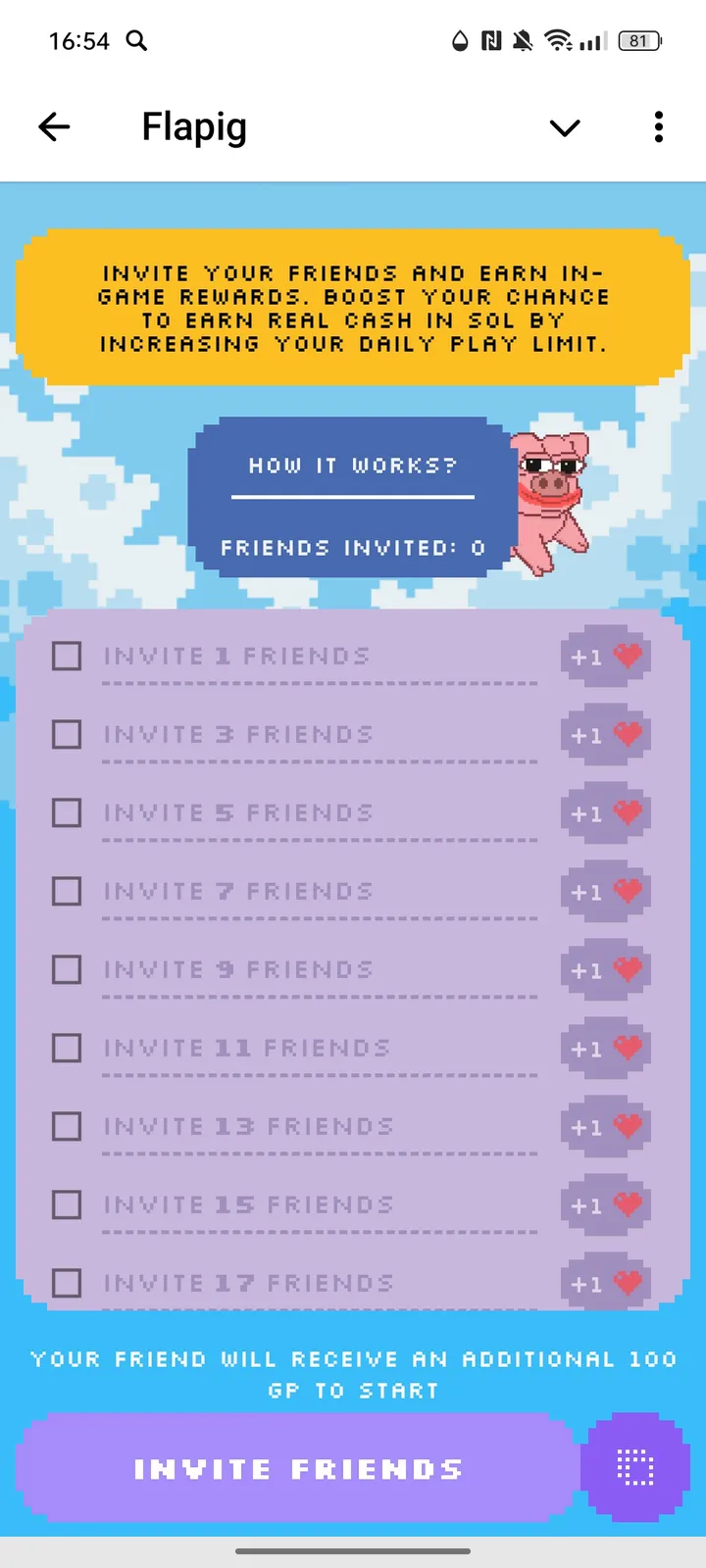Tap the +1 heart beside Invite 17 Friends
The image size is (706, 1568).
click(605, 1284)
